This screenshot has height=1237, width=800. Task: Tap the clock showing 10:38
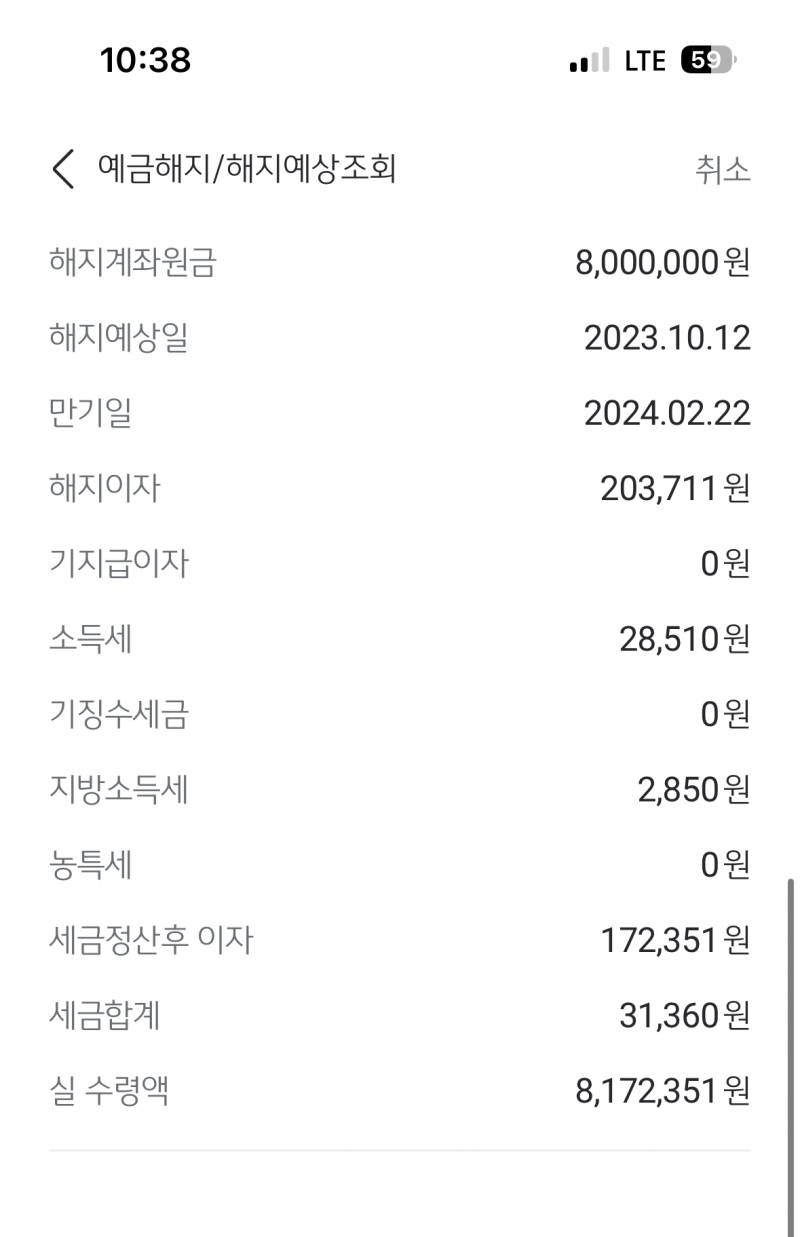pyautogui.click(x=146, y=59)
